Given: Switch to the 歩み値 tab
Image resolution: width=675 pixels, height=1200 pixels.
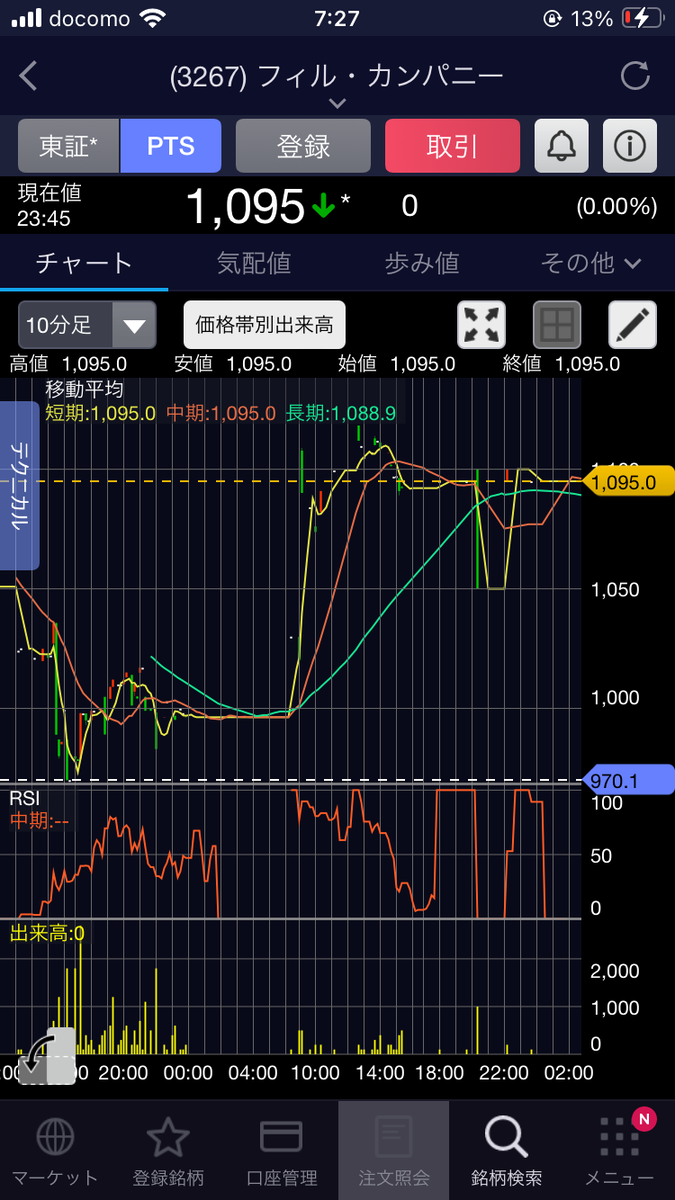Looking at the screenshot, I should point(421,263).
